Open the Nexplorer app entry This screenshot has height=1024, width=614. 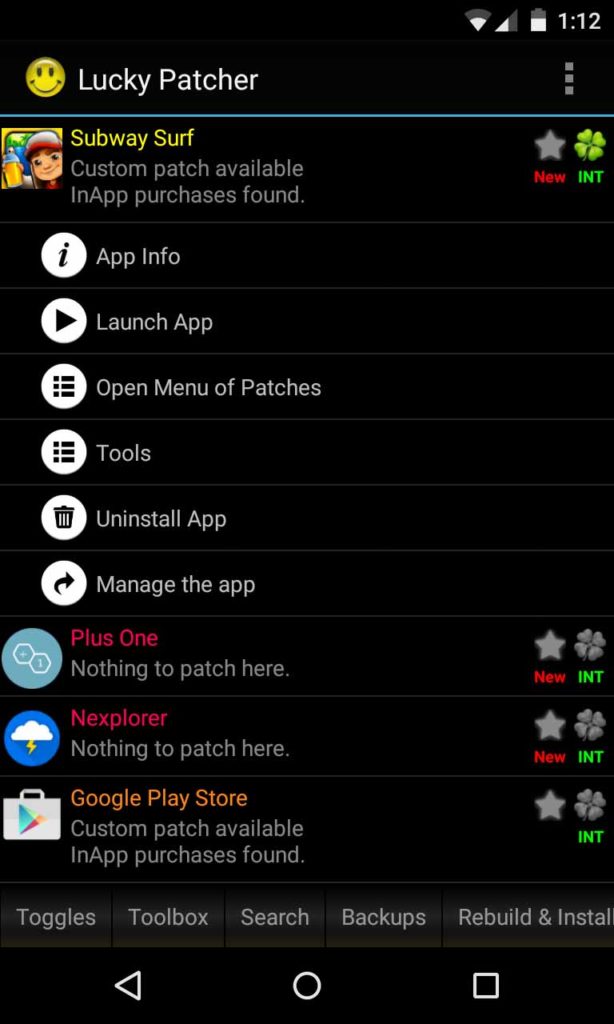pyautogui.click(x=307, y=737)
